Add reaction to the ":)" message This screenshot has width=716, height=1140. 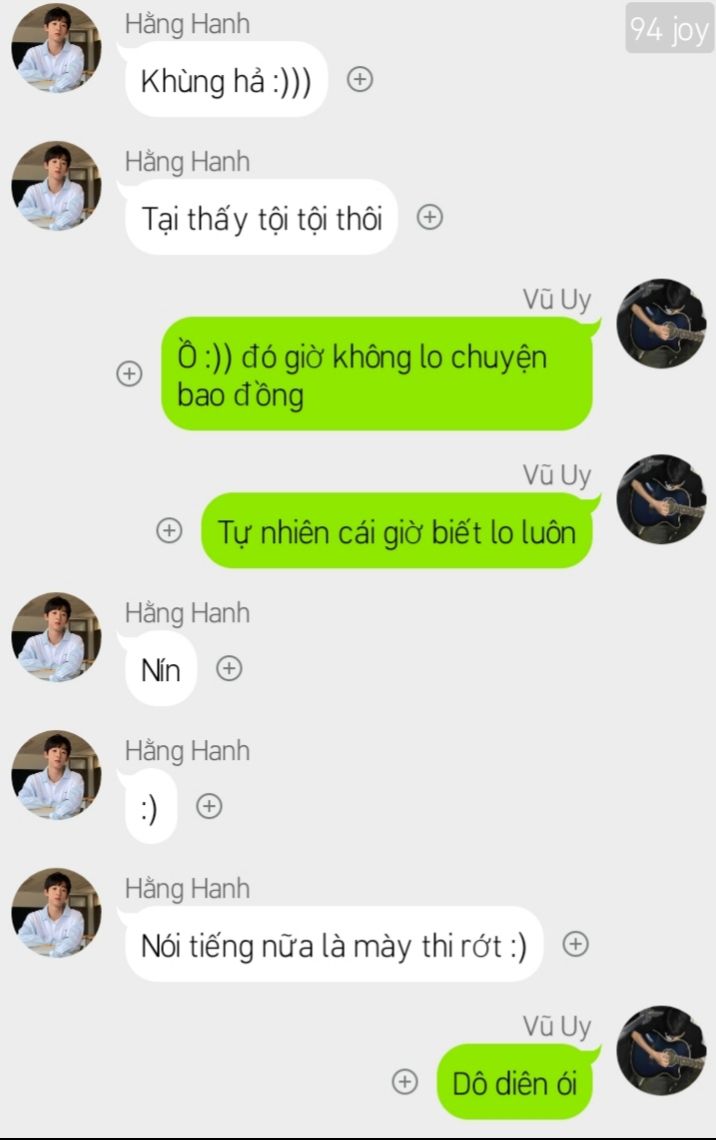(x=209, y=806)
